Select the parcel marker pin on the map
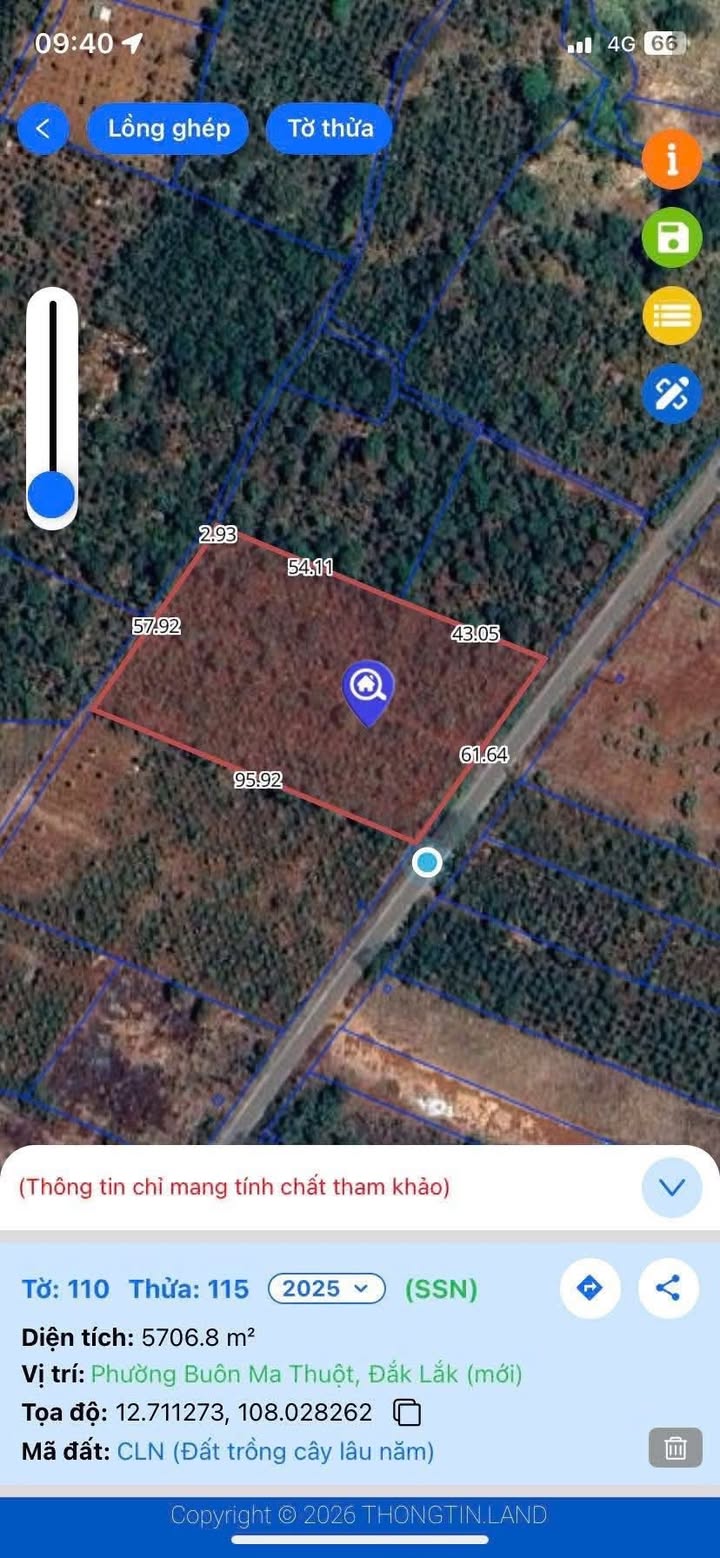Image resolution: width=720 pixels, height=1558 pixels. (x=368, y=690)
